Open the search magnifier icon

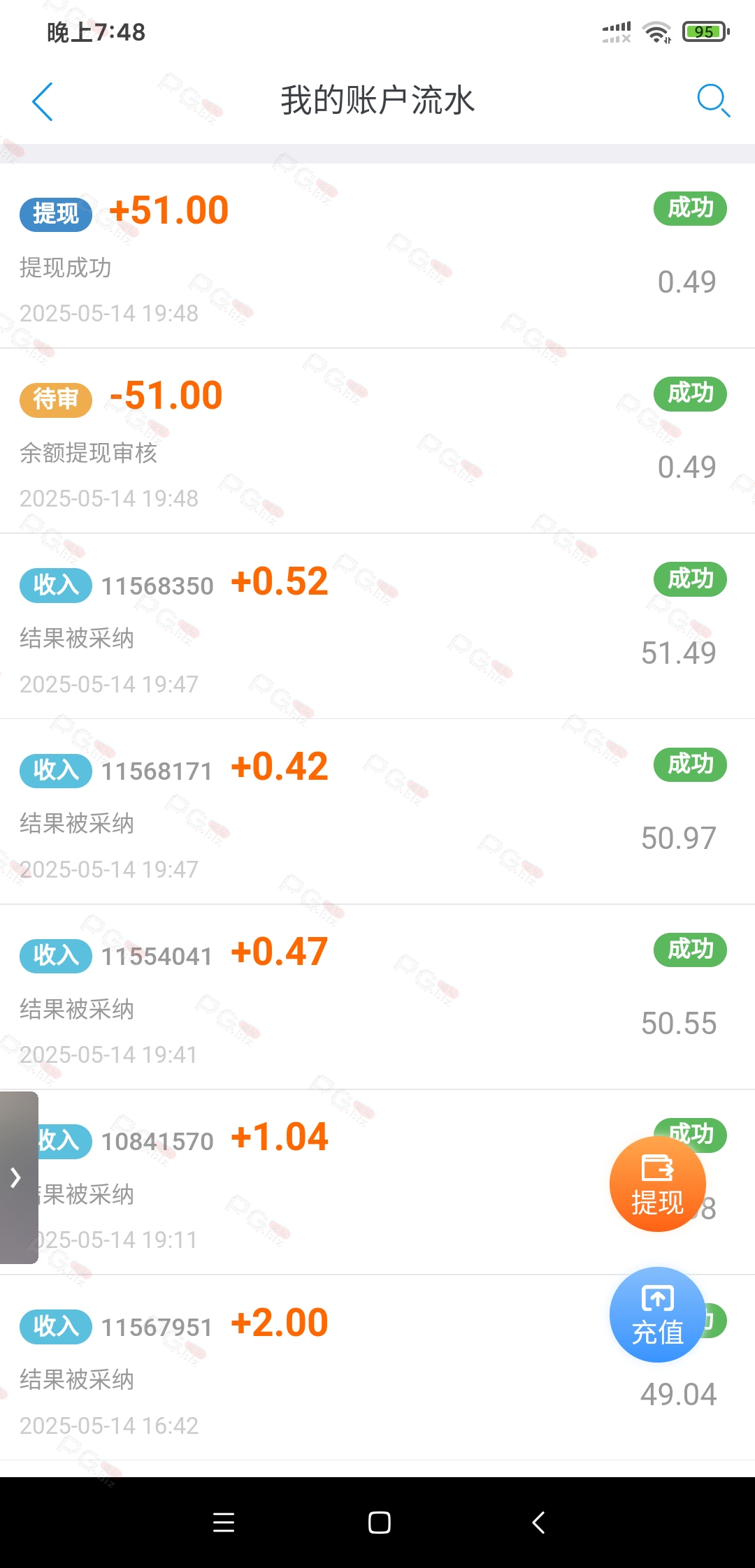coord(713,101)
